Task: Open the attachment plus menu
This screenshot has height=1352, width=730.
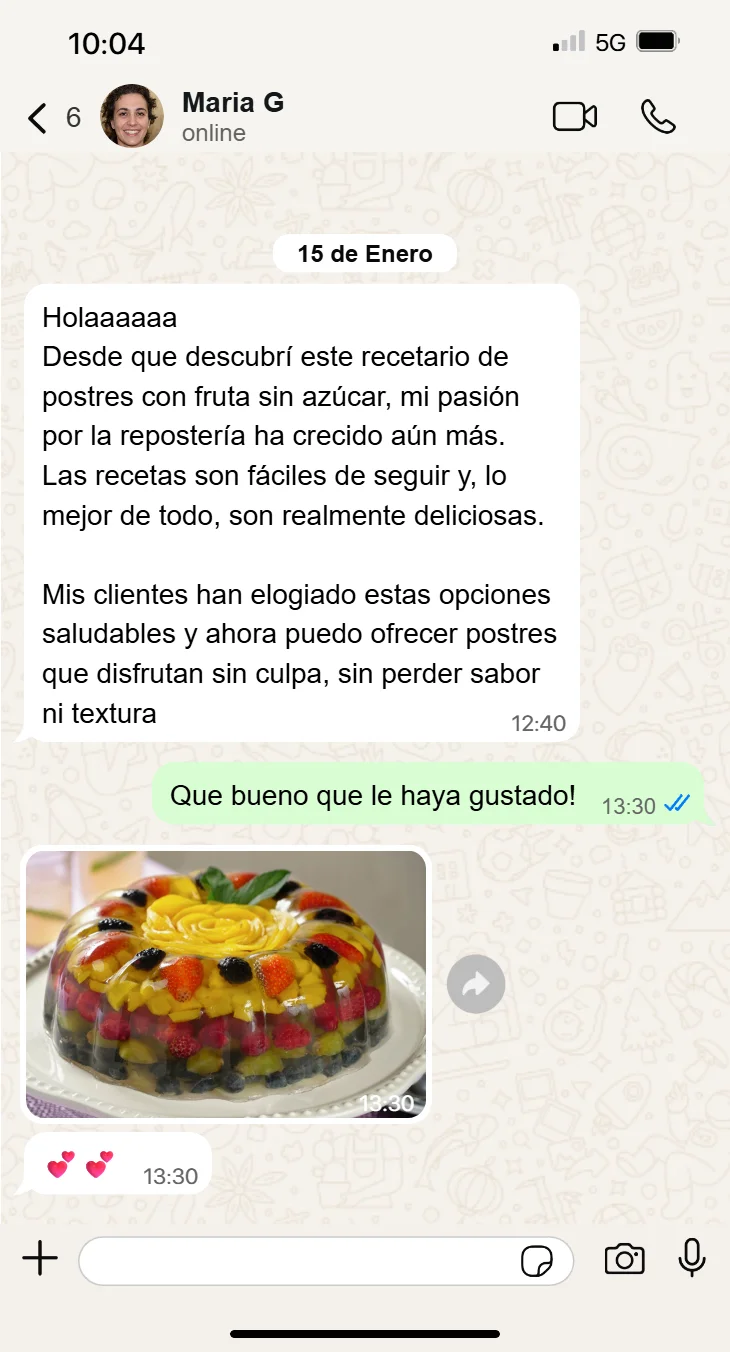Action: point(40,1259)
